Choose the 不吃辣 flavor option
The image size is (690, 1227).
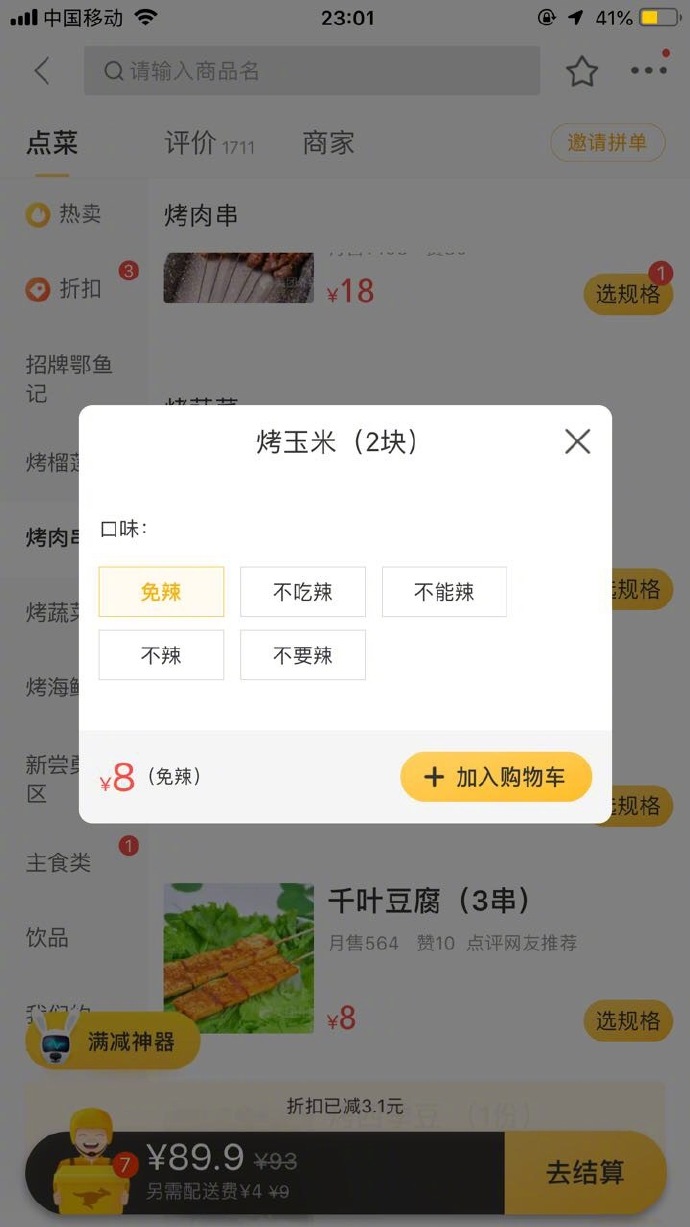pyautogui.click(x=303, y=592)
